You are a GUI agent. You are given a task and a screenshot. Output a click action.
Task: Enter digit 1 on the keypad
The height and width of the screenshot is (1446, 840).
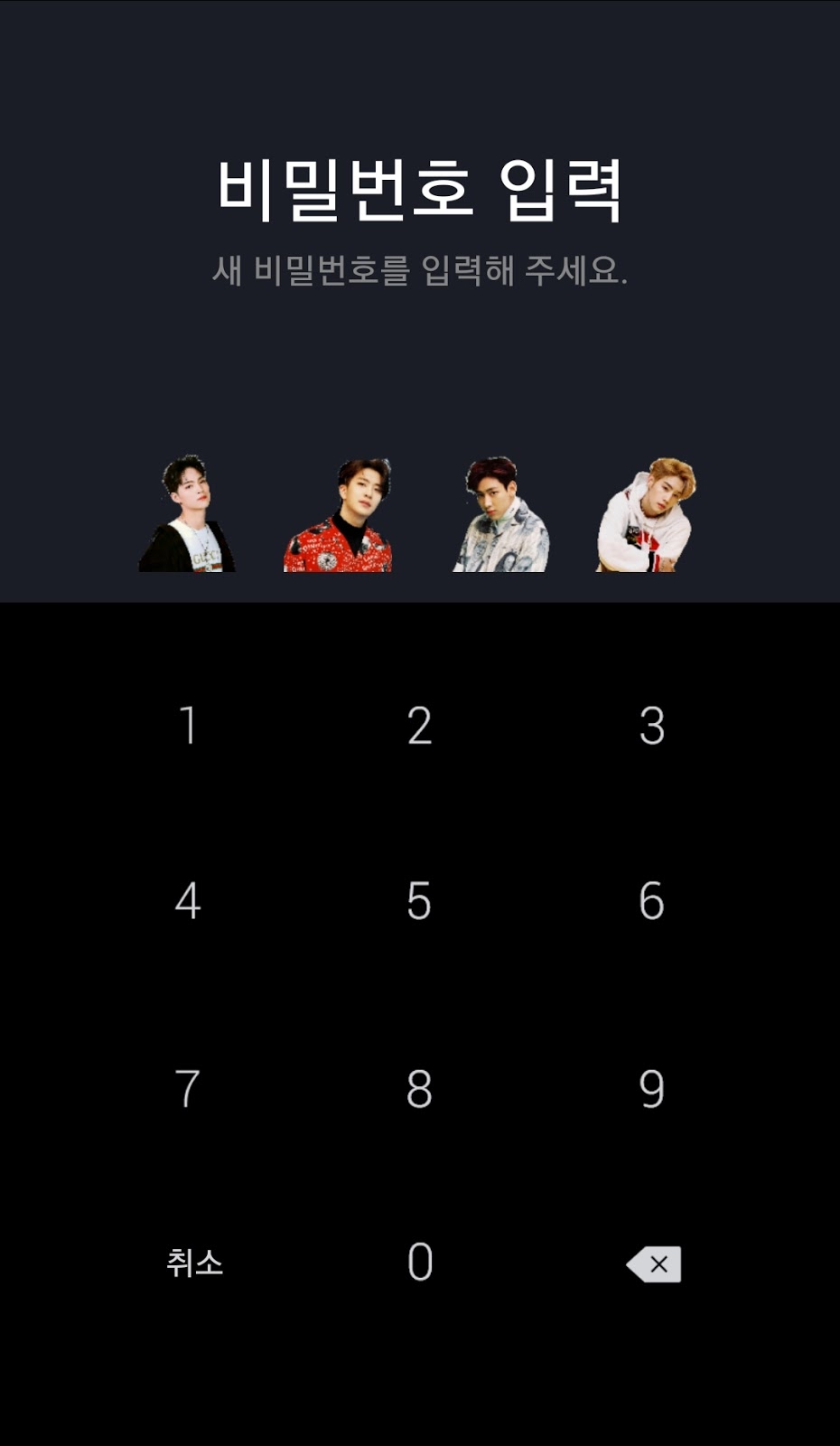[188, 726]
